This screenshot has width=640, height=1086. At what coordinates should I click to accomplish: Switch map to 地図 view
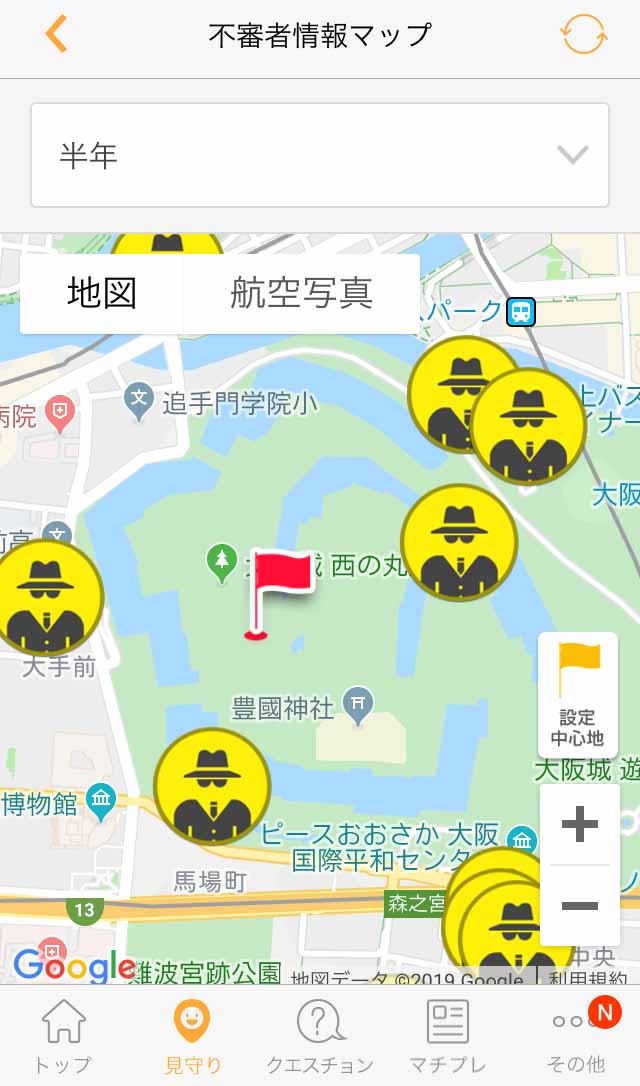point(102,293)
